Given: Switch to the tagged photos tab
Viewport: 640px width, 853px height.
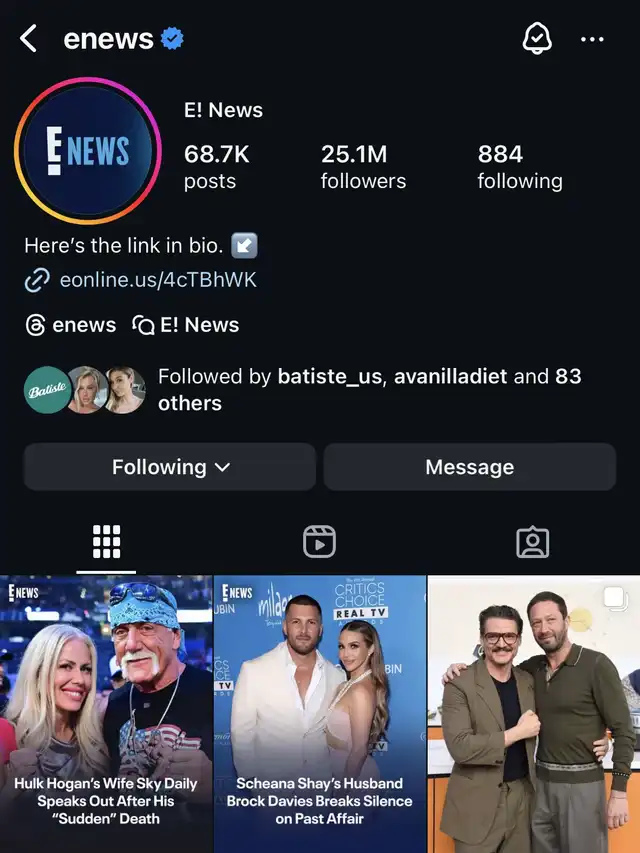Looking at the screenshot, I should pyautogui.click(x=532, y=541).
